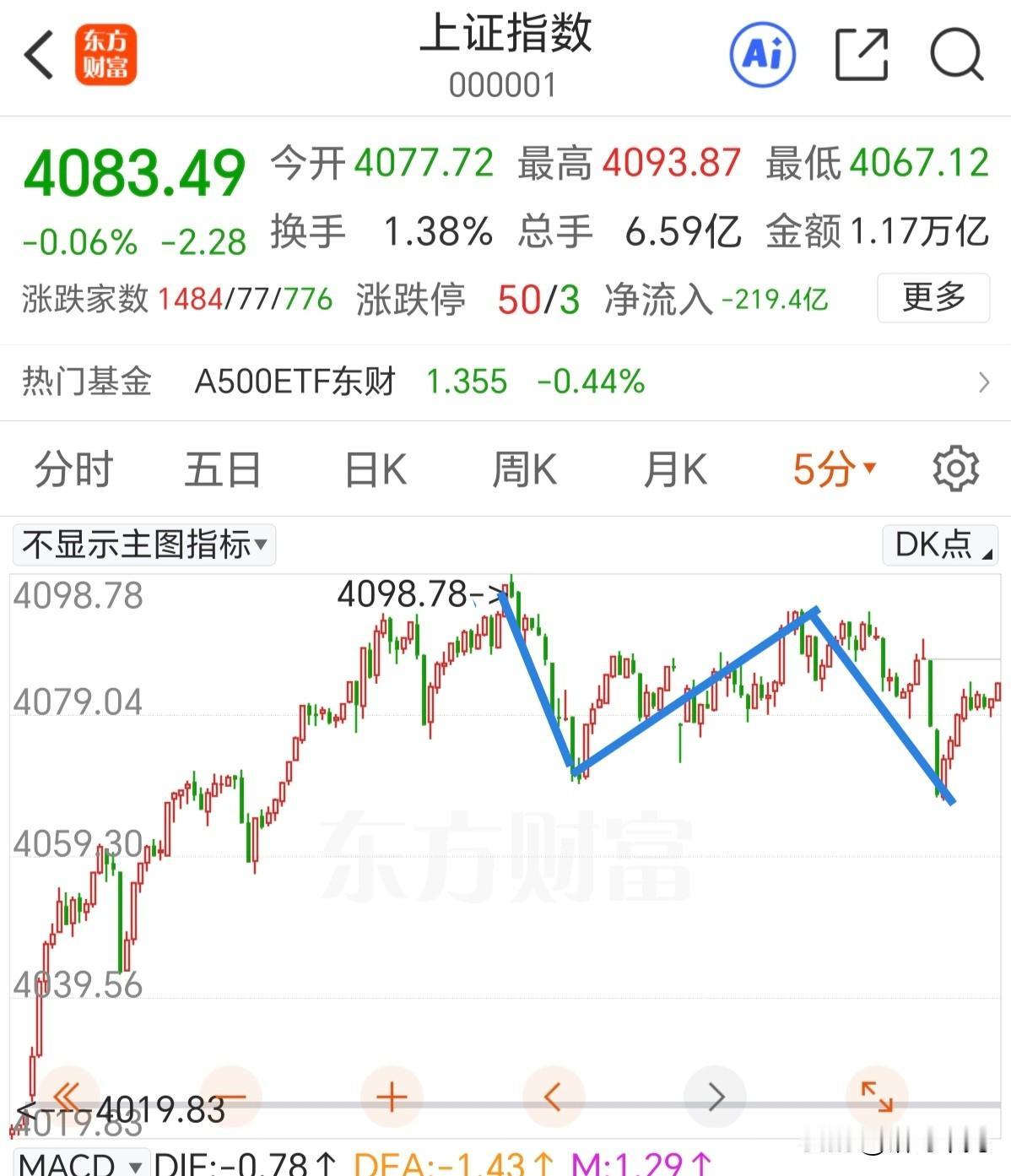Open the AI assistant
This screenshot has width=1011, height=1176.
click(760, 54)
